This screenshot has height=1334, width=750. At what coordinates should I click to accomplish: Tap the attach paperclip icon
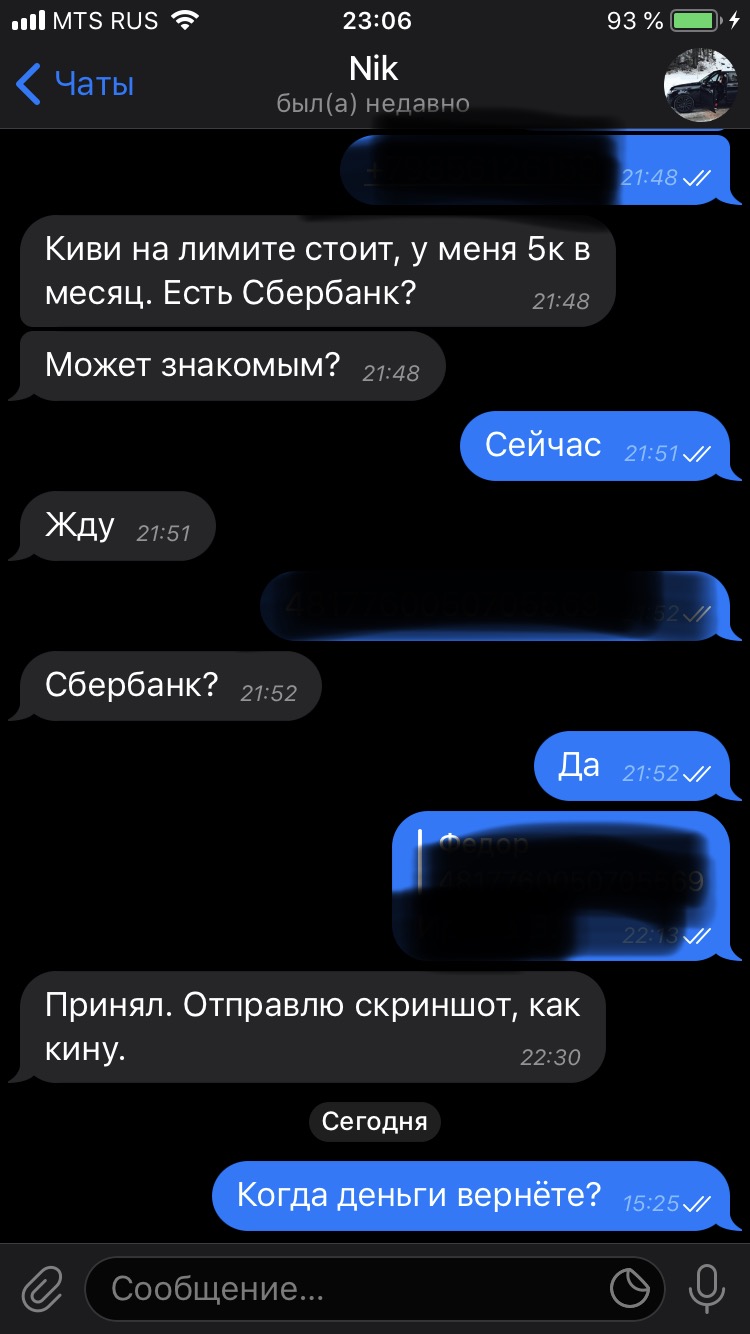click(43, 1289)
